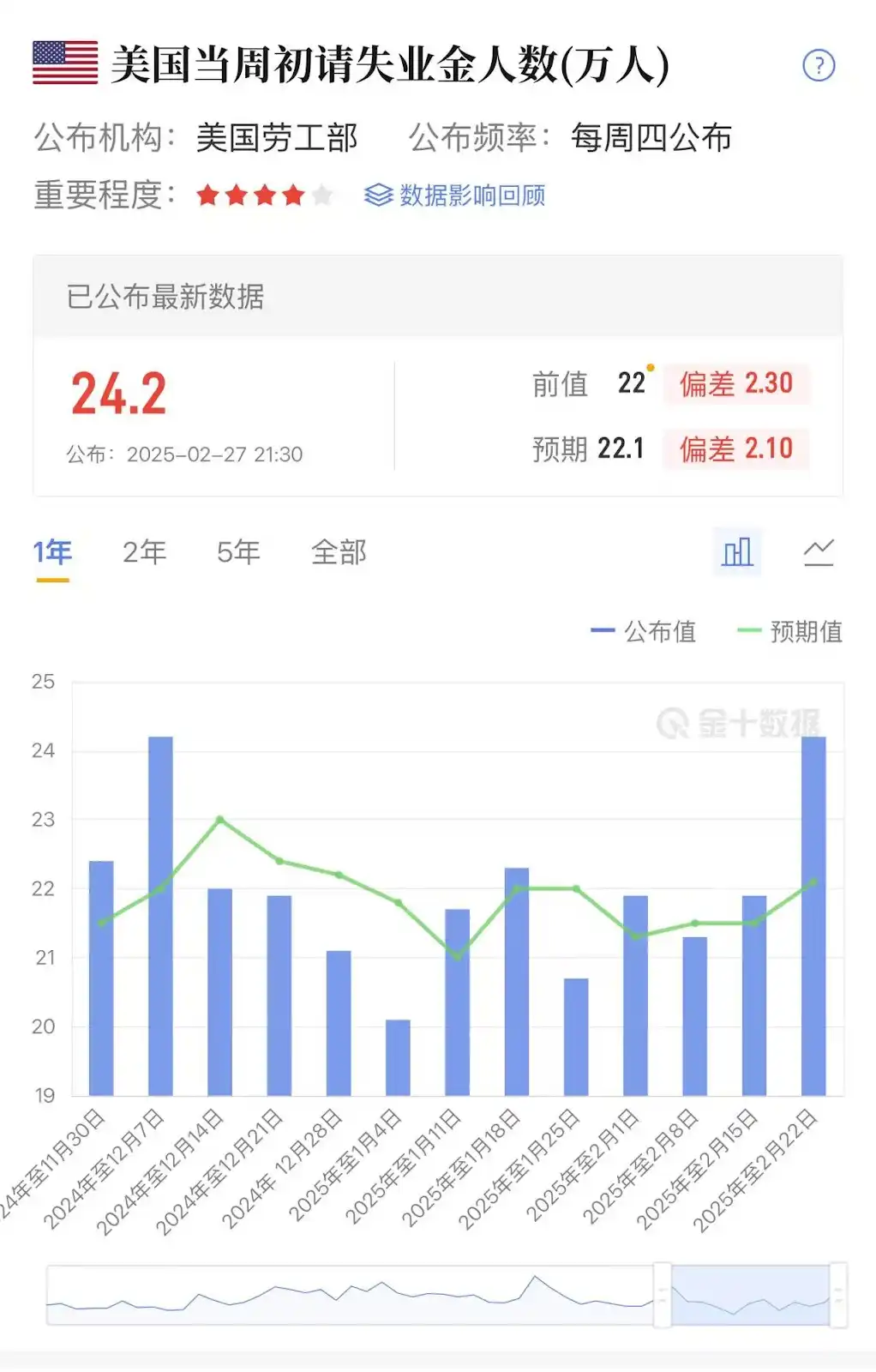The image size is (876, 1372).
Task: Switch to the 1年 range tab
Action: [52, 552]
